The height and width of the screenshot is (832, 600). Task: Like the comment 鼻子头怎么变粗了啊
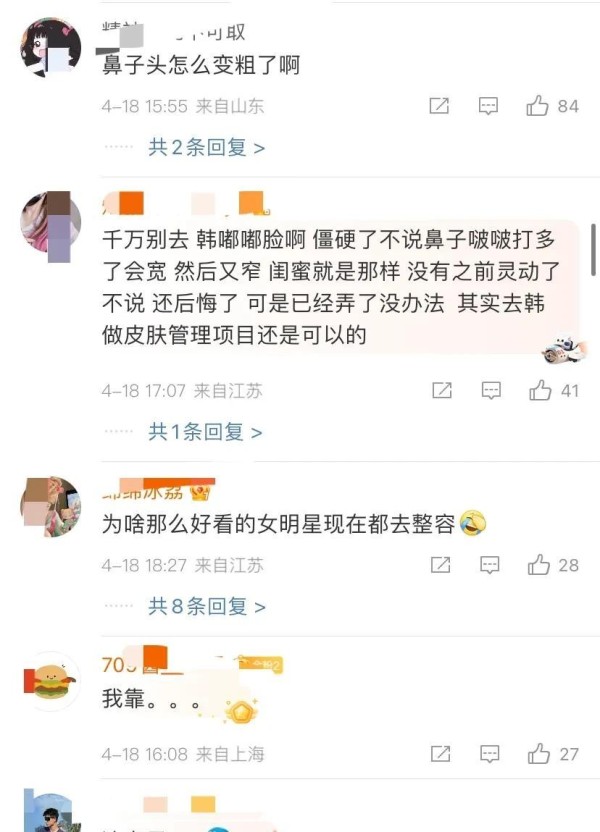(x=541, y=106)
